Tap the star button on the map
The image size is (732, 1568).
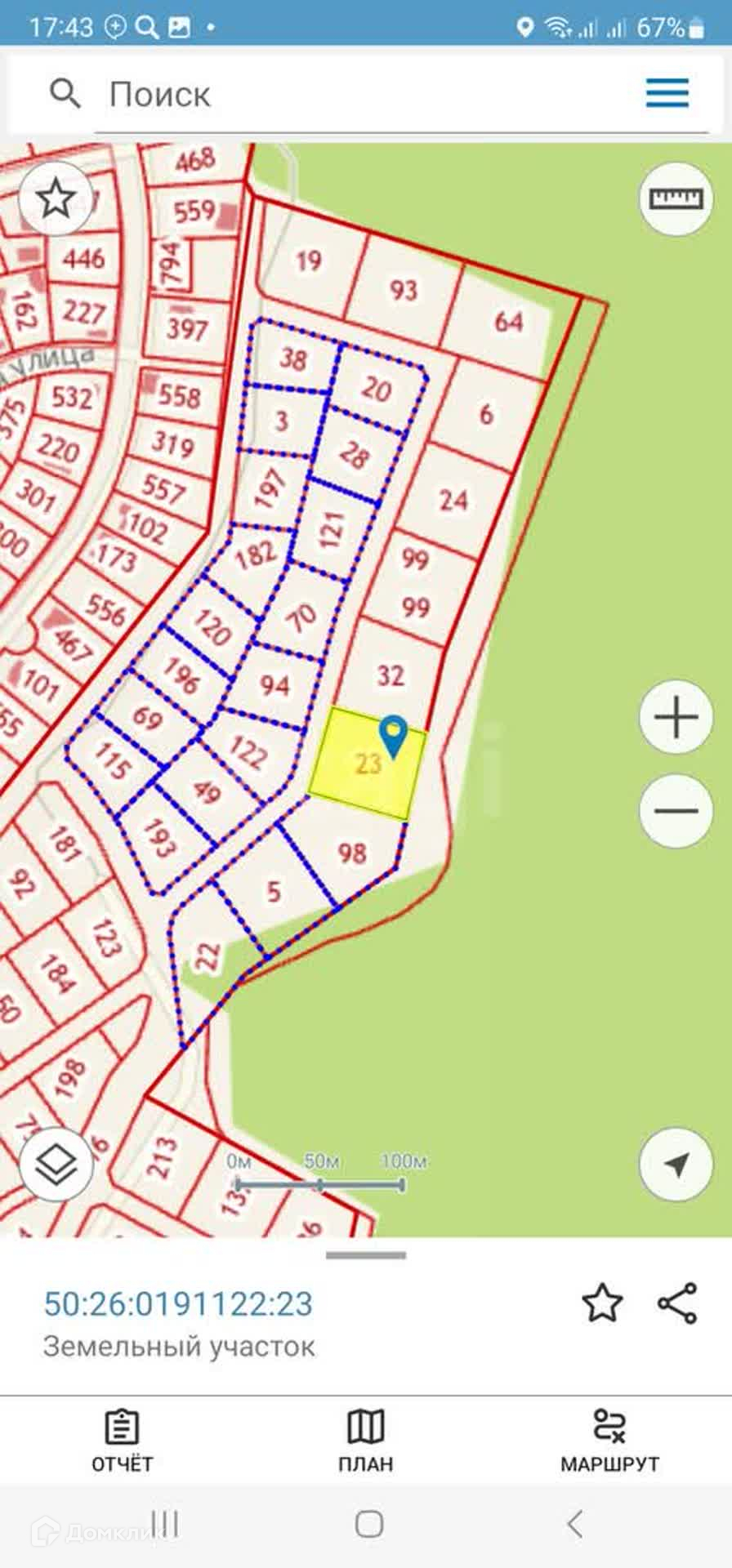(x=56, y=198)
